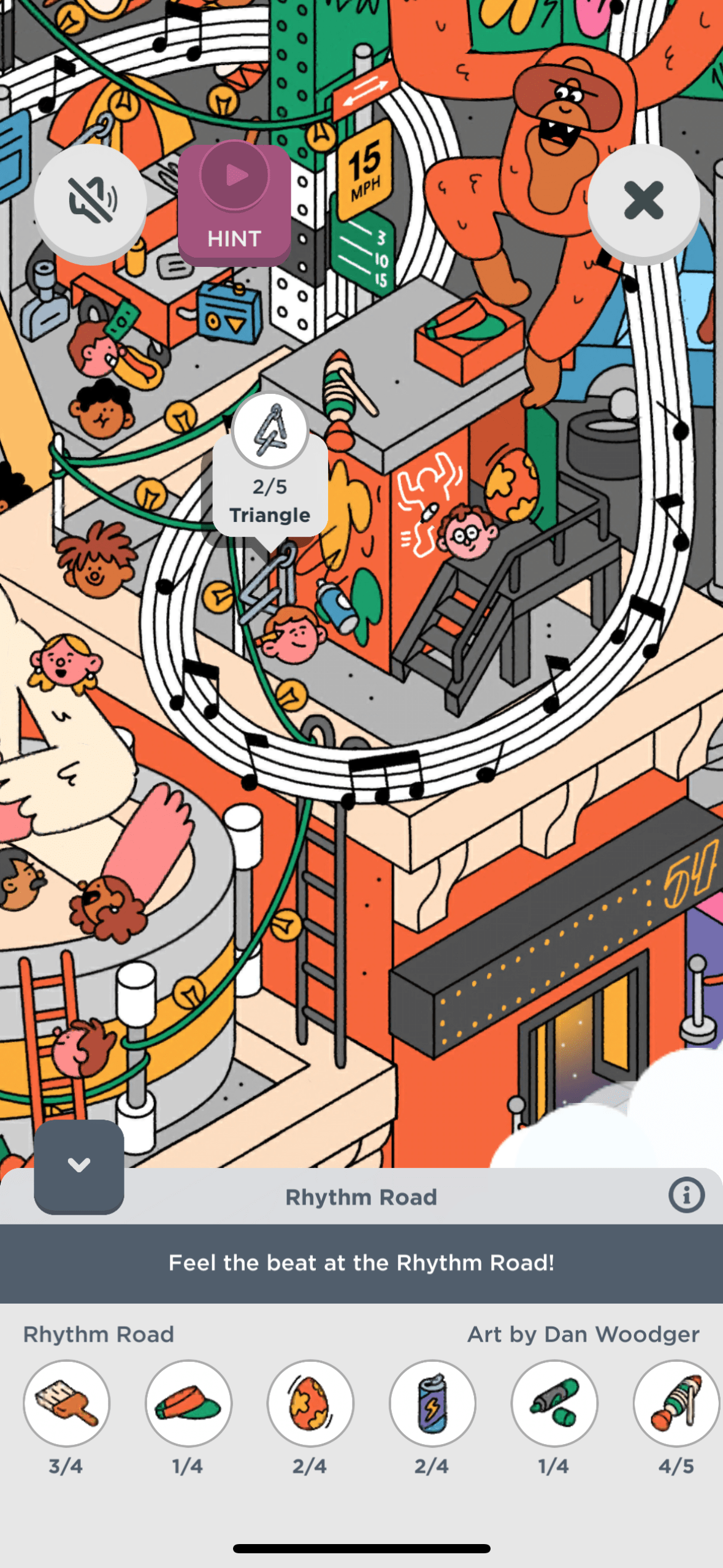The image size is (723, 1568).
Task: Select the green marker item
Action: click(554, 1404)
